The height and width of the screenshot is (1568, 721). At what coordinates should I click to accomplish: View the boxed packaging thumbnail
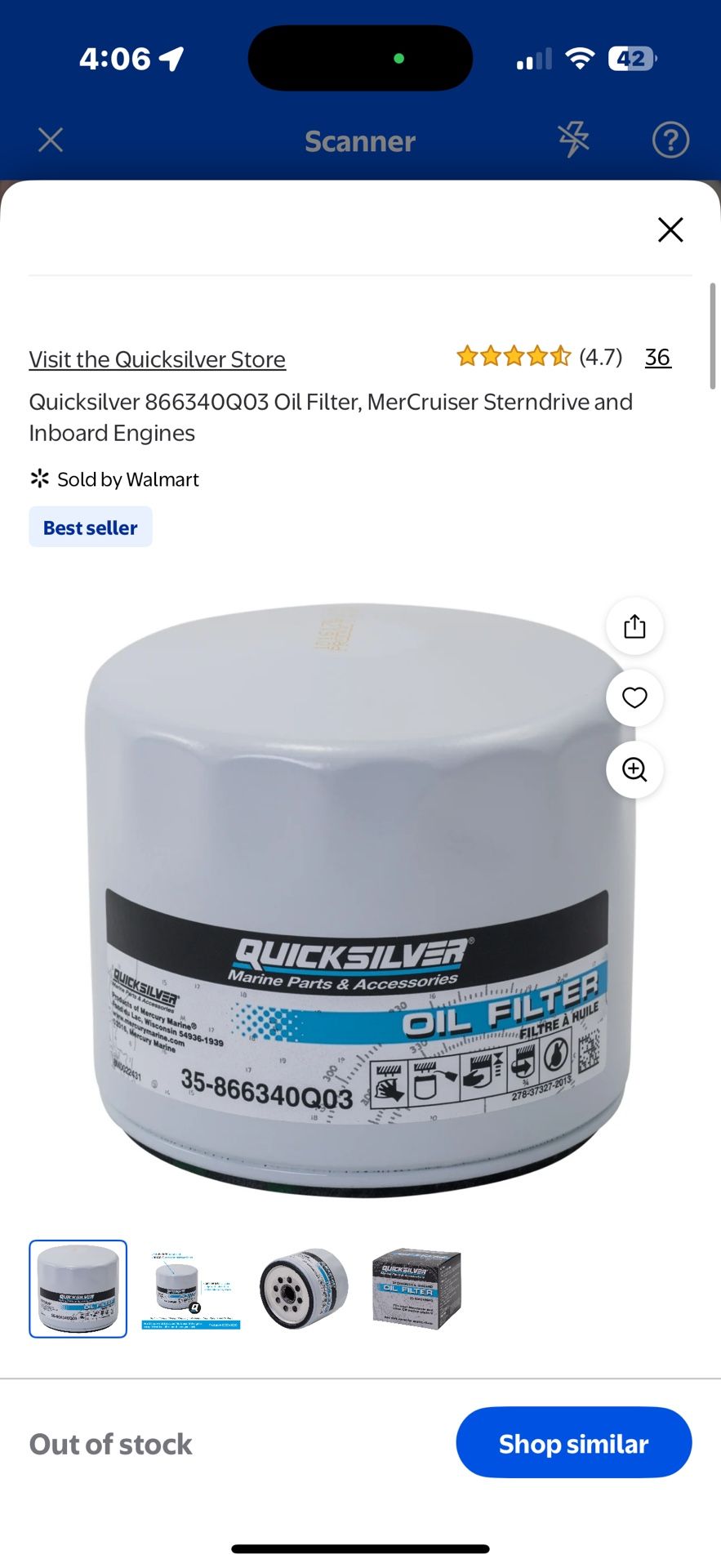click(416, 1289)
